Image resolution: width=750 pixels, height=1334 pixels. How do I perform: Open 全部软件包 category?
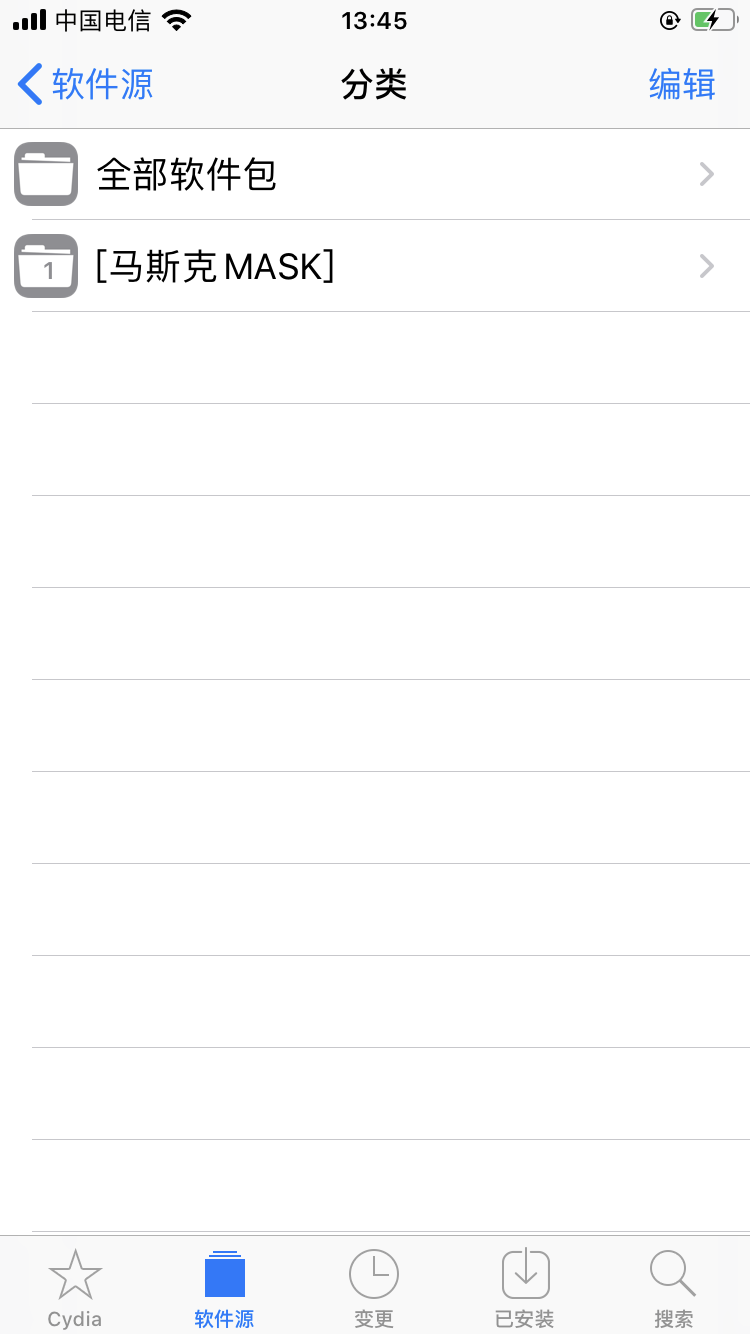pyautogui.click(x=375, y=175)
